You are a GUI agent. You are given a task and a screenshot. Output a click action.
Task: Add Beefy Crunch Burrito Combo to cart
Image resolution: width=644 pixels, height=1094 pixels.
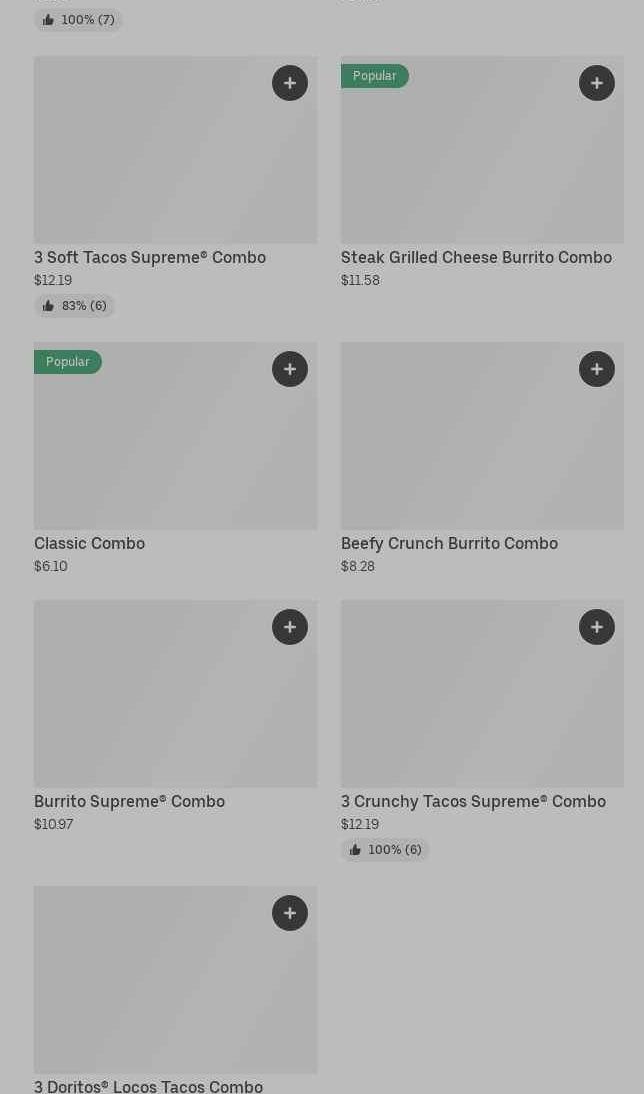click(597, 369)
